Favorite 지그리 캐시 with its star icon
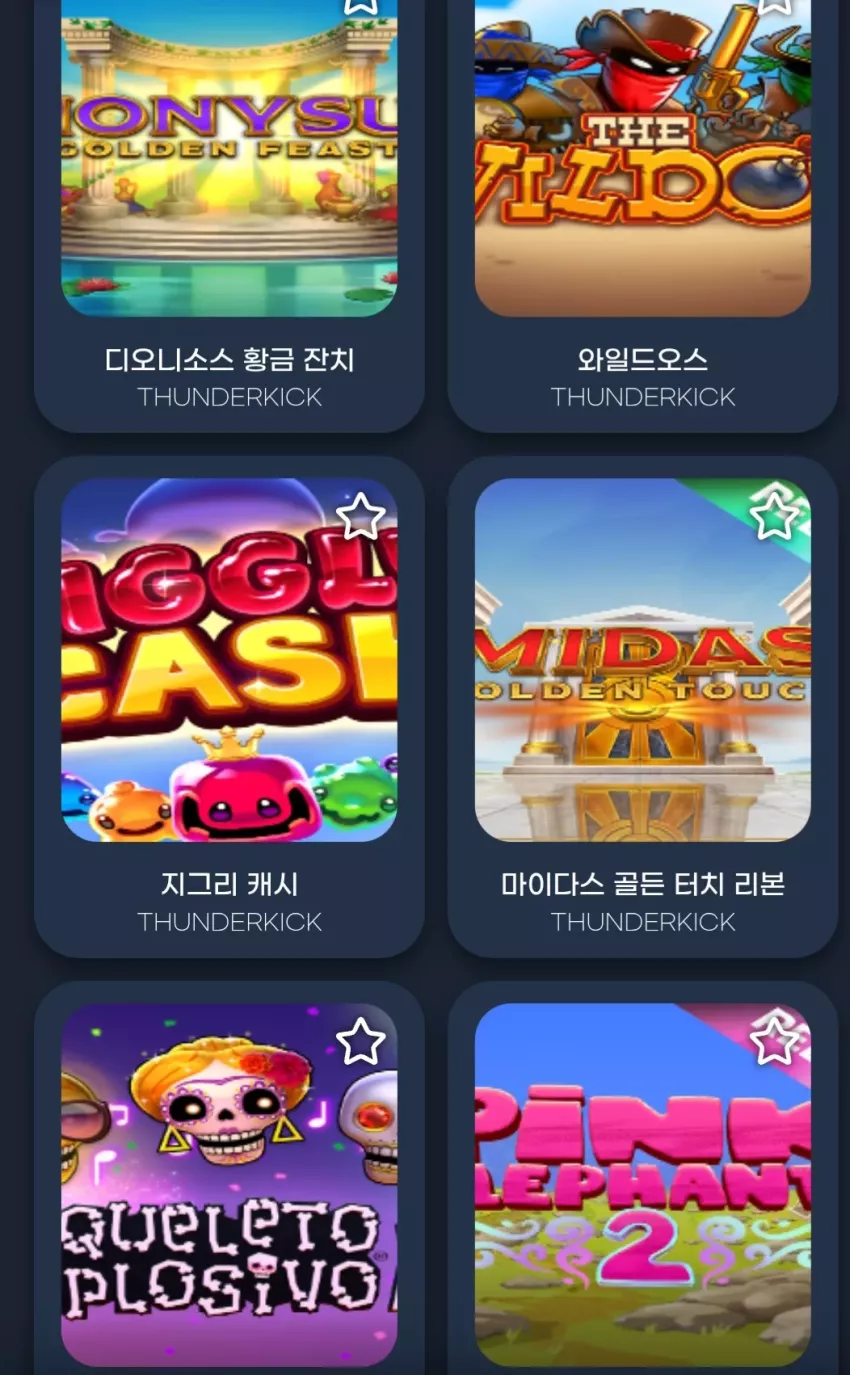Screen dimensions: 850x1375 click(361, 517)
